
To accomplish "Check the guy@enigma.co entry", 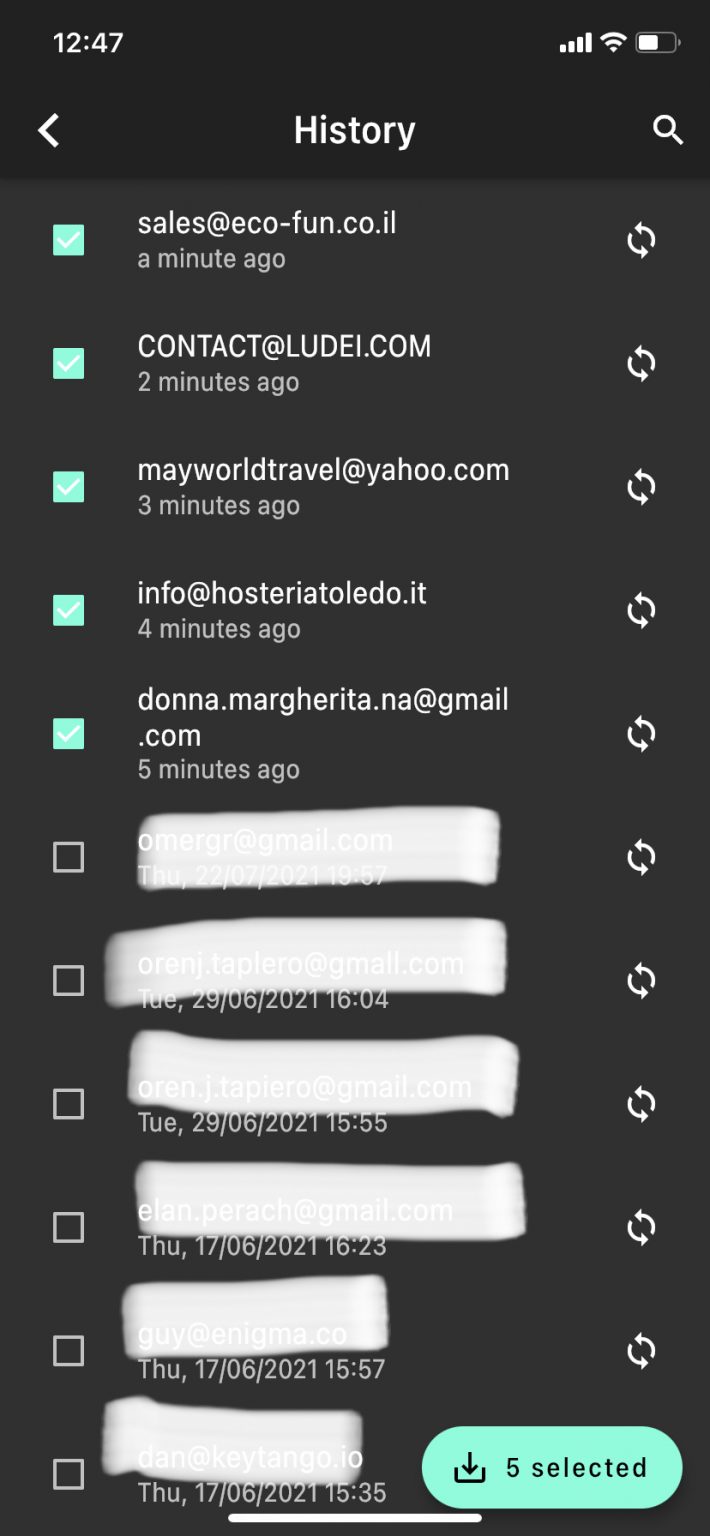I will pyautogui.click(x=68, y=1351).
